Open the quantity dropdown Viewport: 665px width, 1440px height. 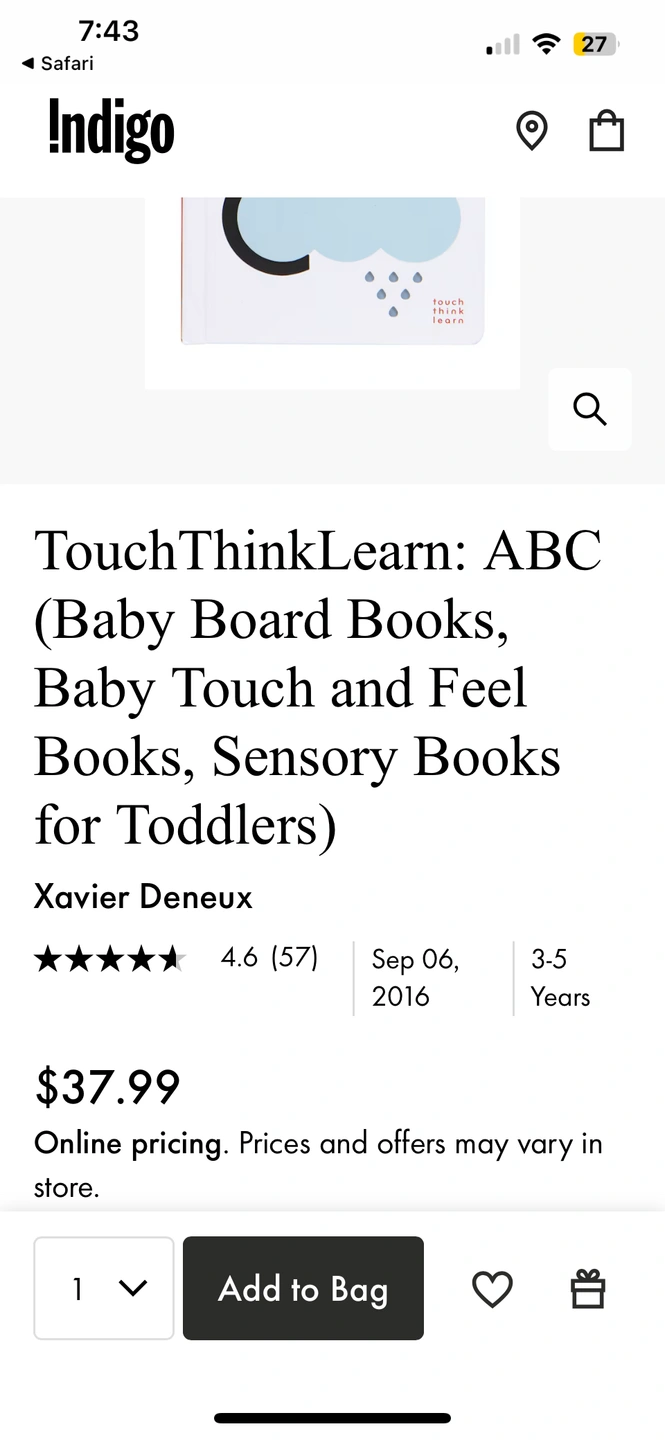coord(104,1288)
